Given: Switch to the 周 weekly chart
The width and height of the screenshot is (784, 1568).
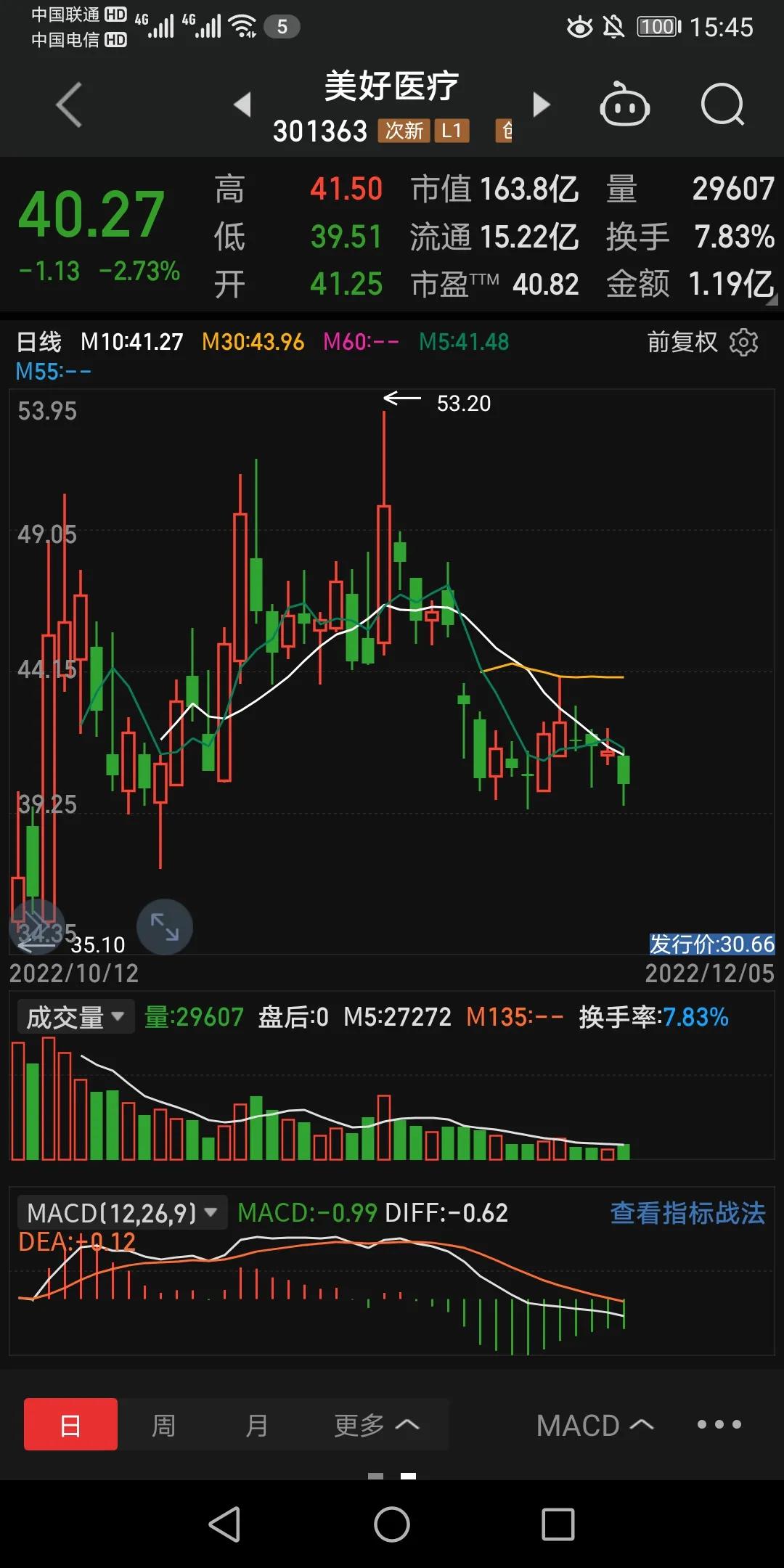Looking at the screenshot, I should 164,1425.
